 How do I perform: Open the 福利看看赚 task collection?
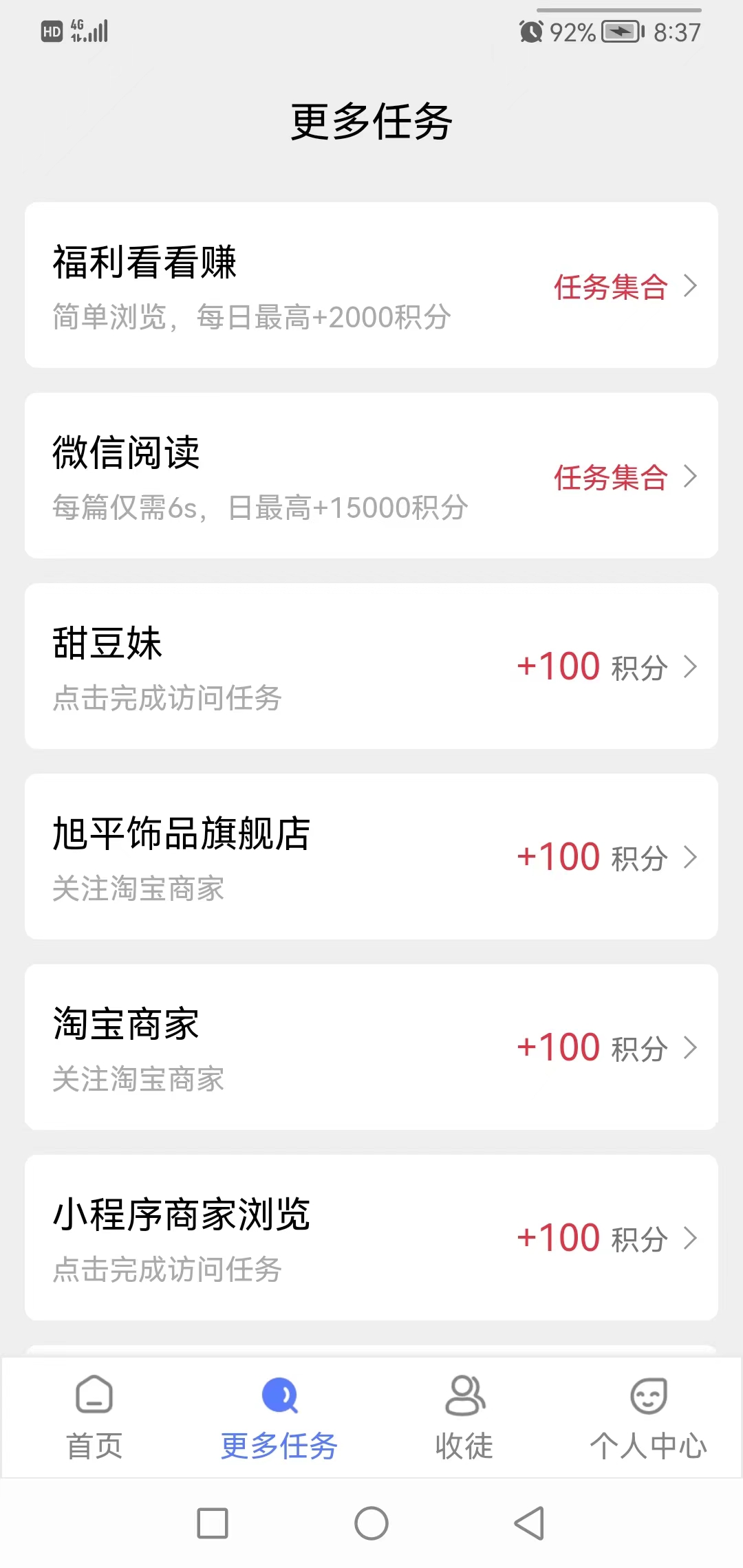click(371, 285)
